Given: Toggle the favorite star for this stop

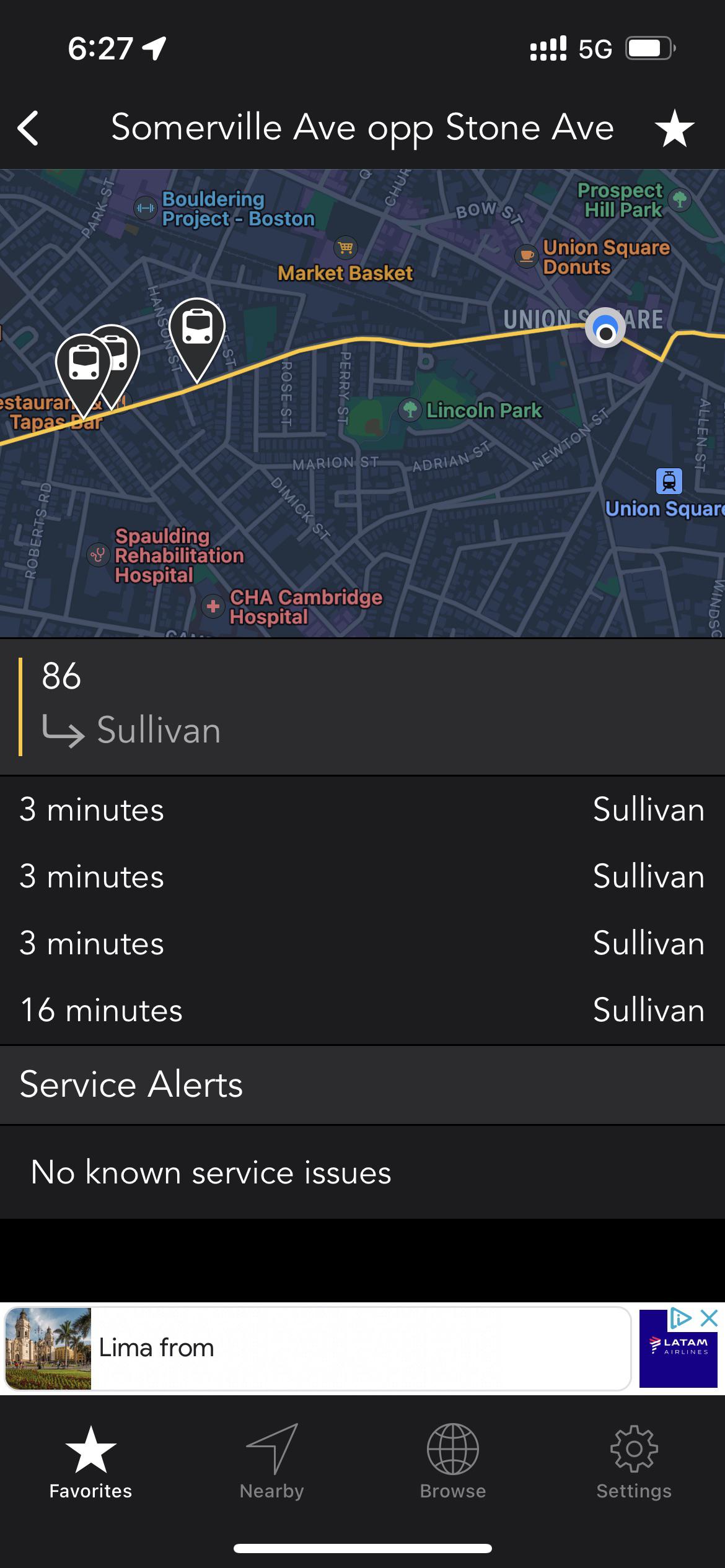Looking at the screenshot, I should pos(674,128).
